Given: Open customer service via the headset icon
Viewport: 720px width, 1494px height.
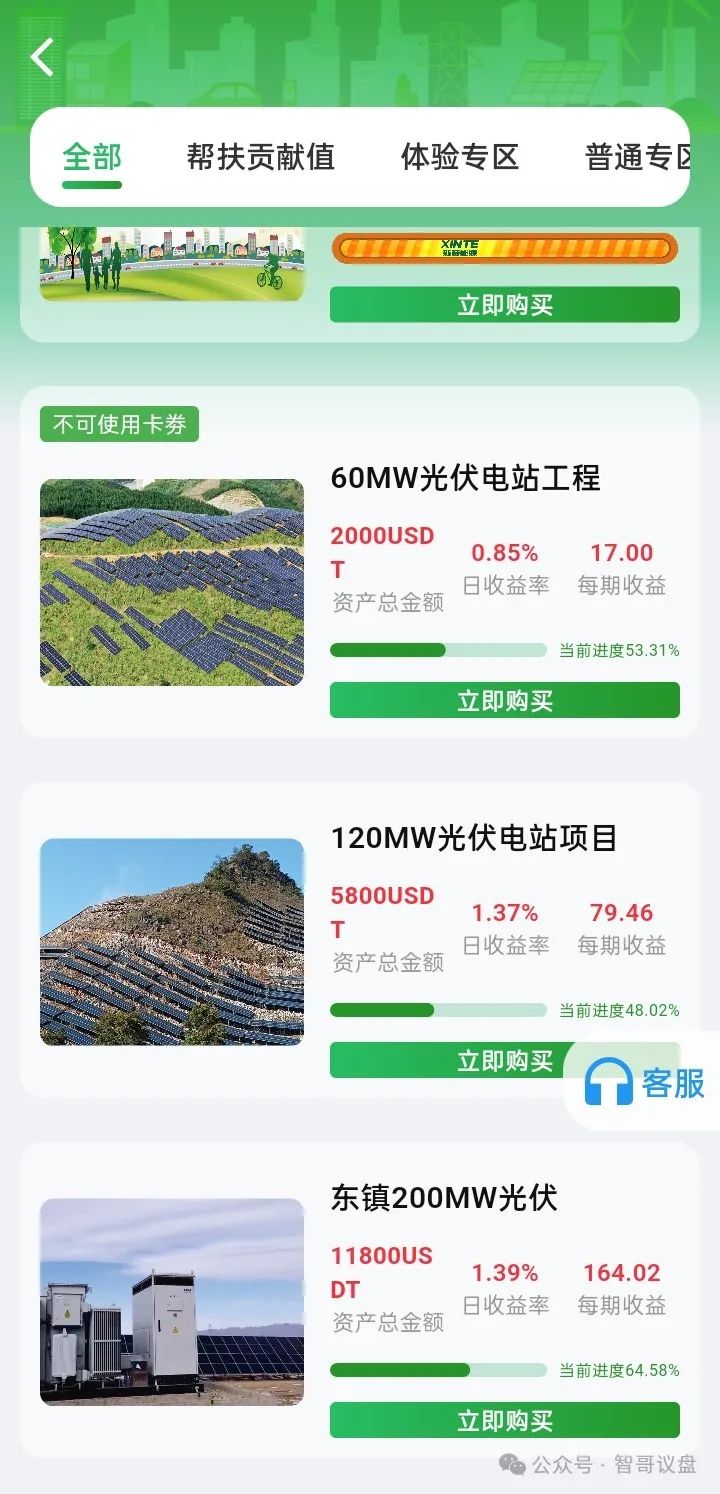Looking at the screenshot, I should pos(607,1081).
